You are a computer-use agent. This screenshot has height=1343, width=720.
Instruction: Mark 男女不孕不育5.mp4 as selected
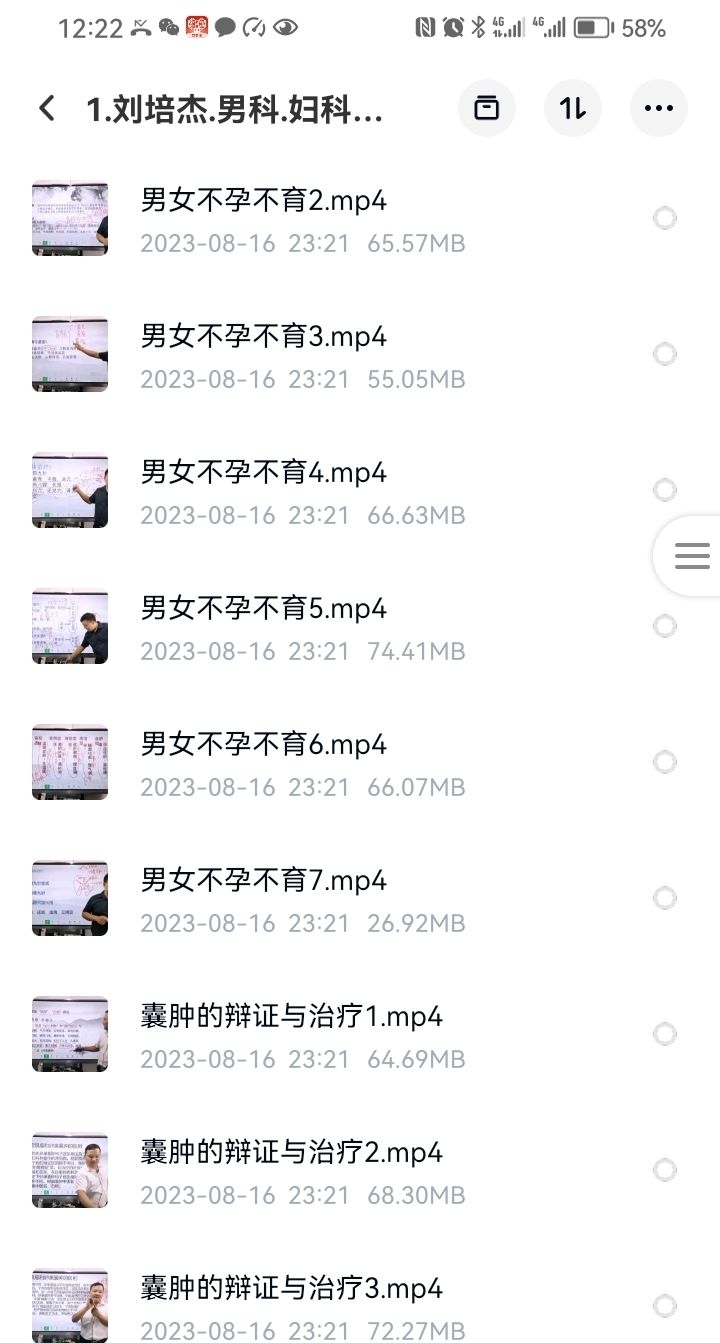[x=665, y=626]
